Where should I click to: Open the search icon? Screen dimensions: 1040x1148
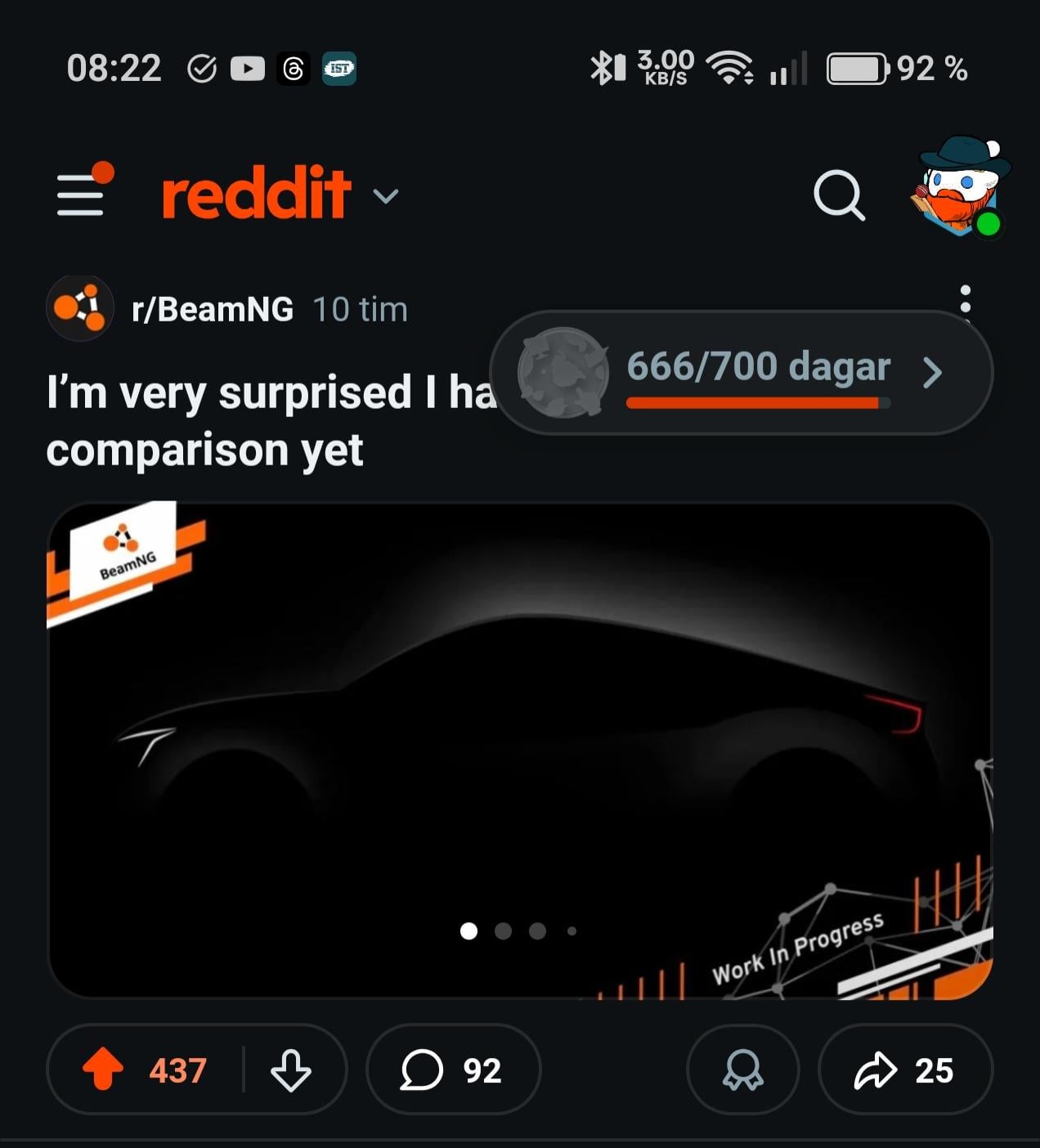[839, 195]
